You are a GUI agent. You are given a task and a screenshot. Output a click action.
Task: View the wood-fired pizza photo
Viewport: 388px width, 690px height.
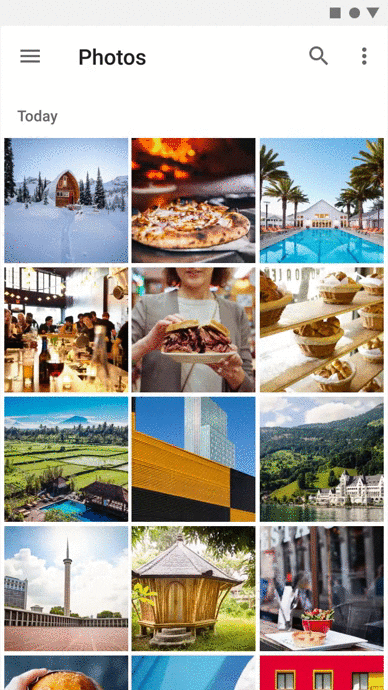193,201
